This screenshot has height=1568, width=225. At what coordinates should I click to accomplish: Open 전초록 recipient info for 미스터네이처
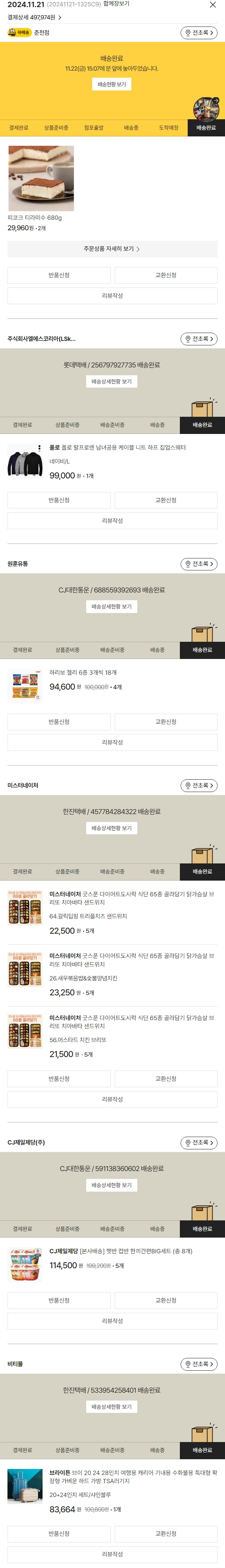199,786
